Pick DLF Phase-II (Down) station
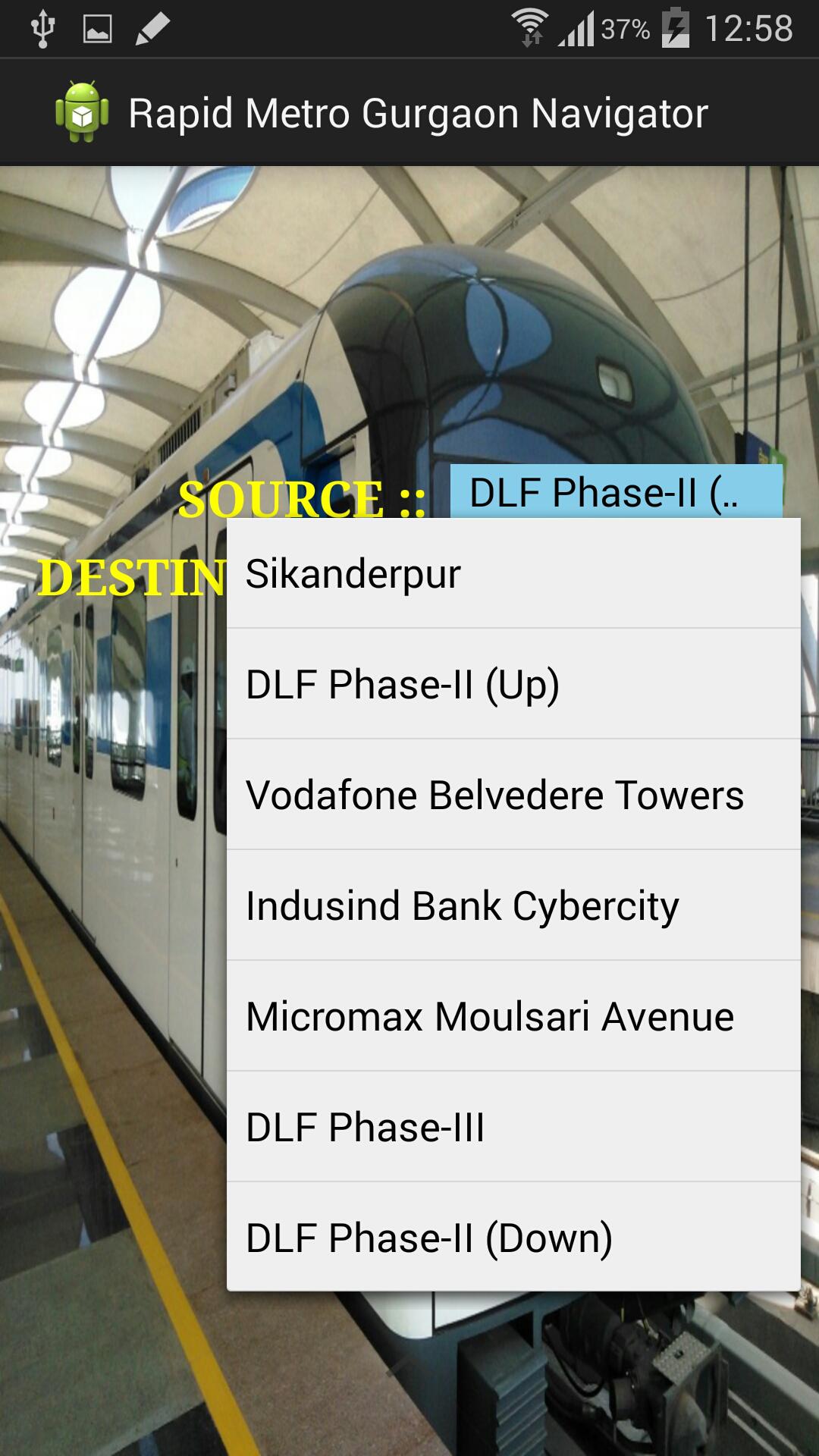Viewport: 819px width, 1456px height. click(x=513, y=1238)
